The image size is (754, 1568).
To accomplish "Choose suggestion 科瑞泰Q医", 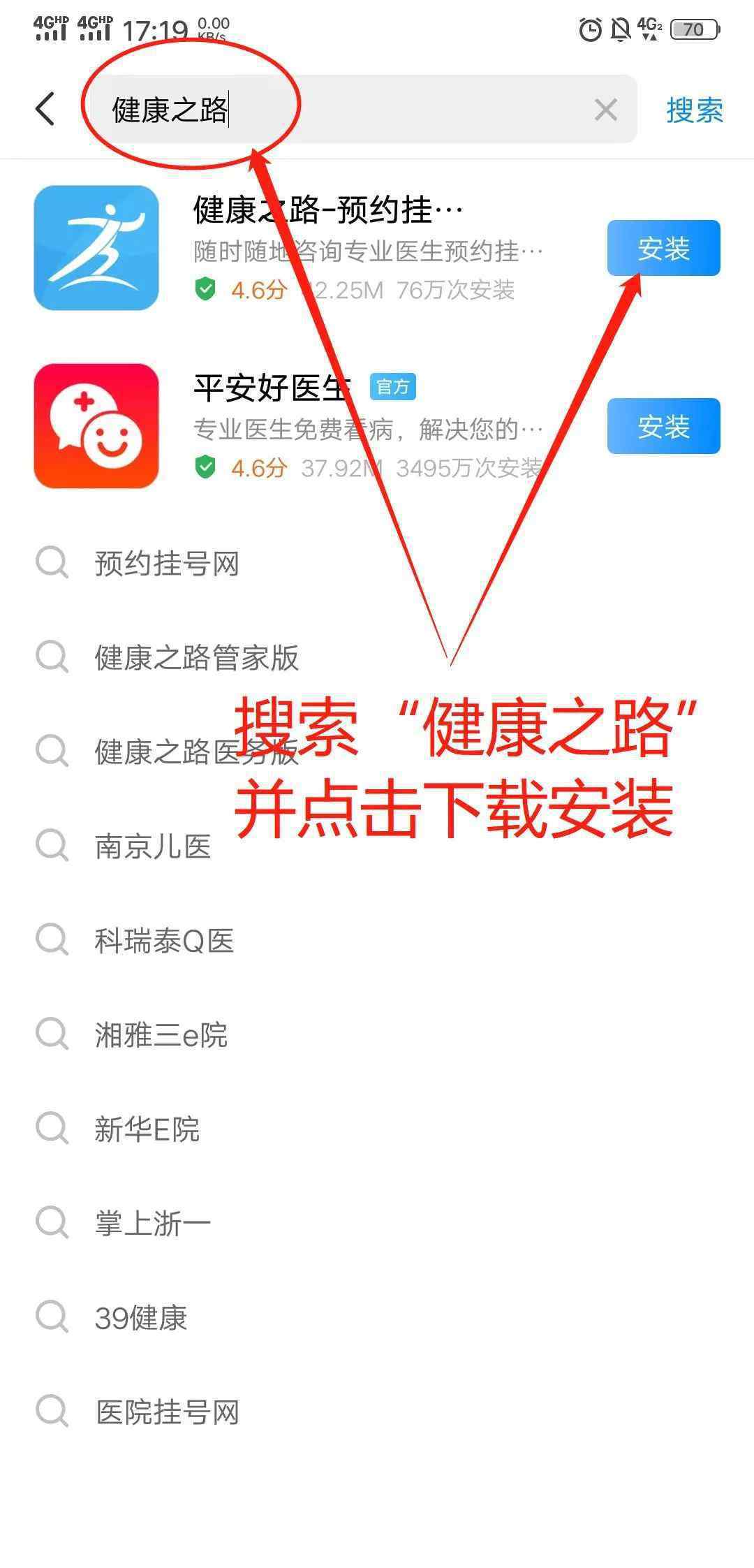I will pos(377,940).
